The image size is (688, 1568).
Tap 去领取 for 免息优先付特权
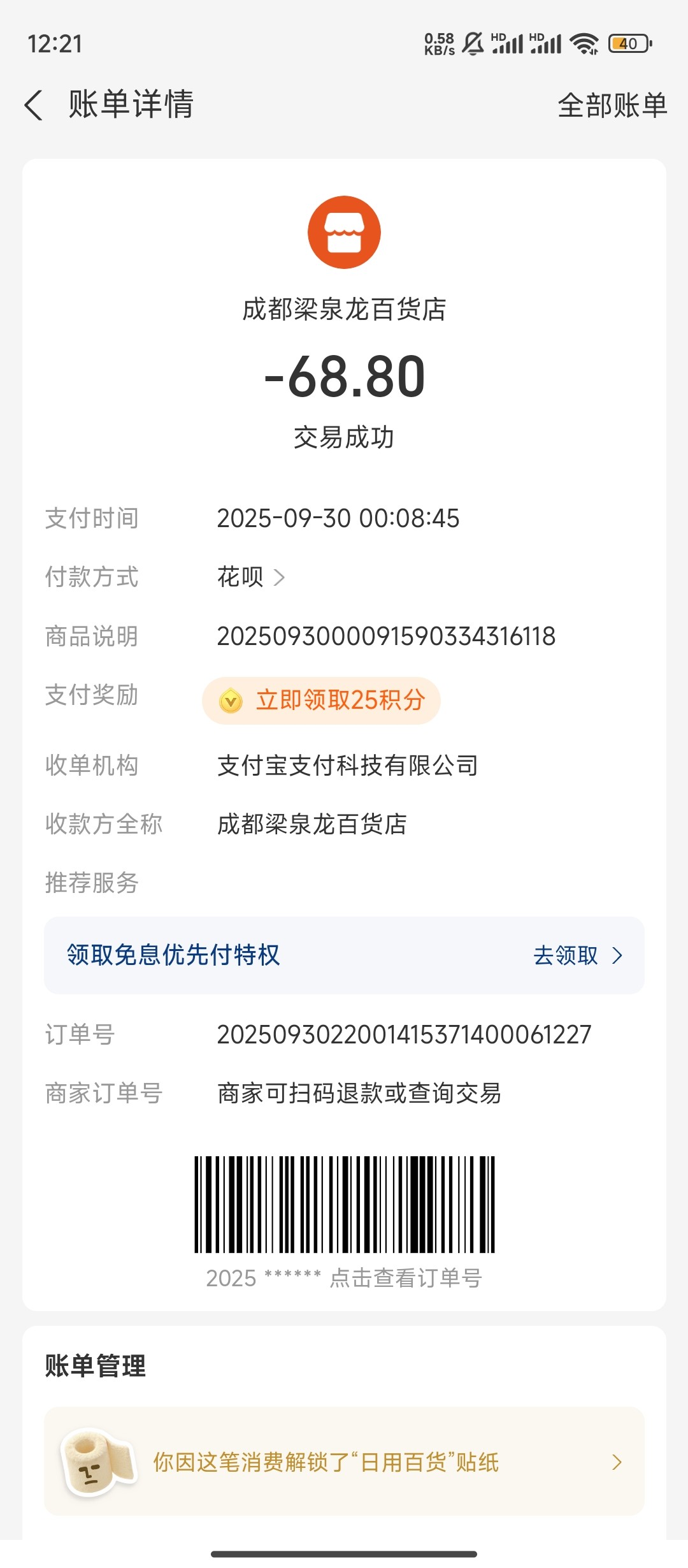[577, 955]
